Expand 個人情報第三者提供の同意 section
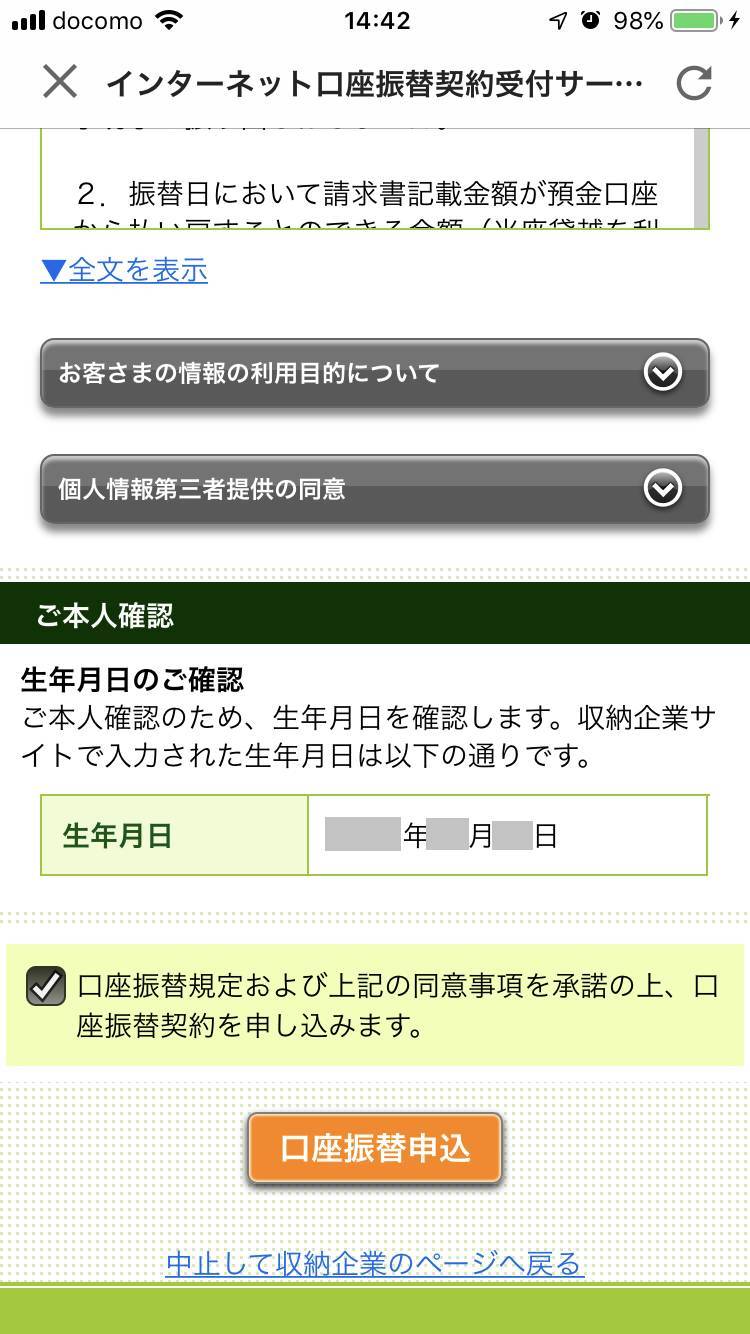Image resolution: width=750 pixels, height=1334 pixels. tap(374, 490)
